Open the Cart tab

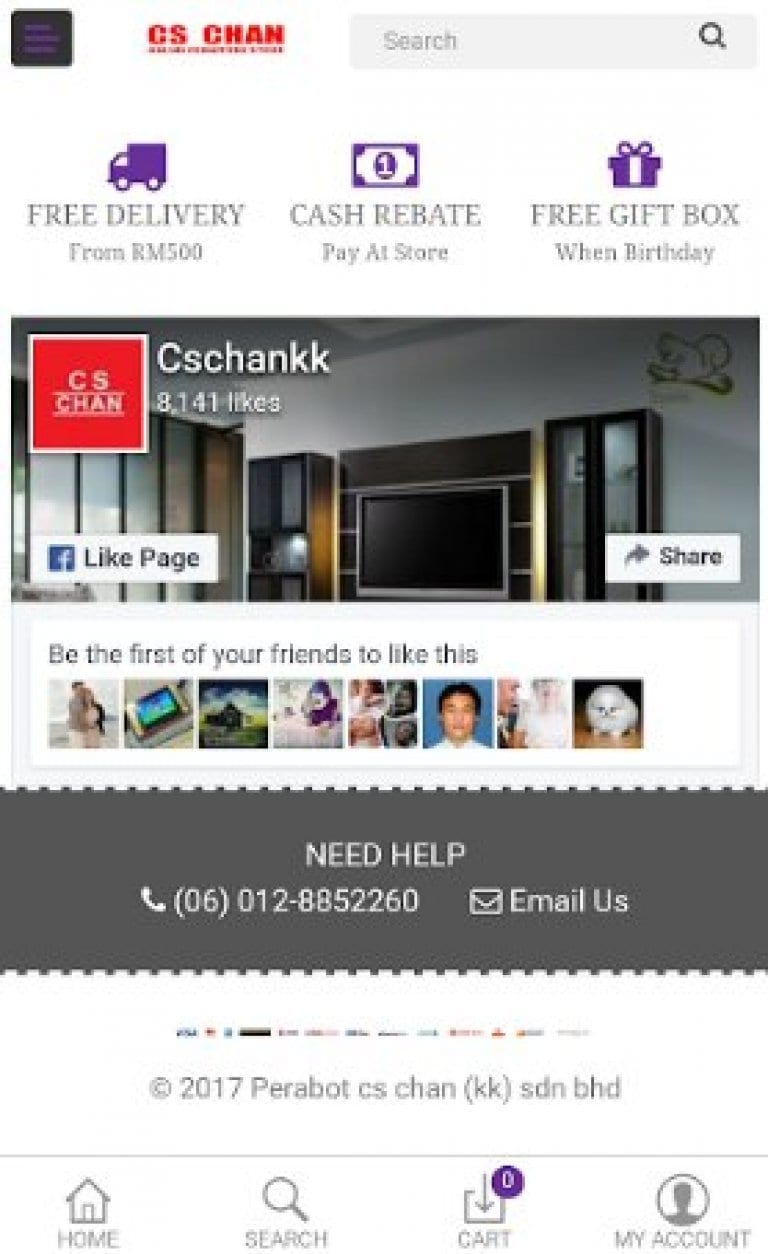pyautogui.click(x=485, y=1212)
